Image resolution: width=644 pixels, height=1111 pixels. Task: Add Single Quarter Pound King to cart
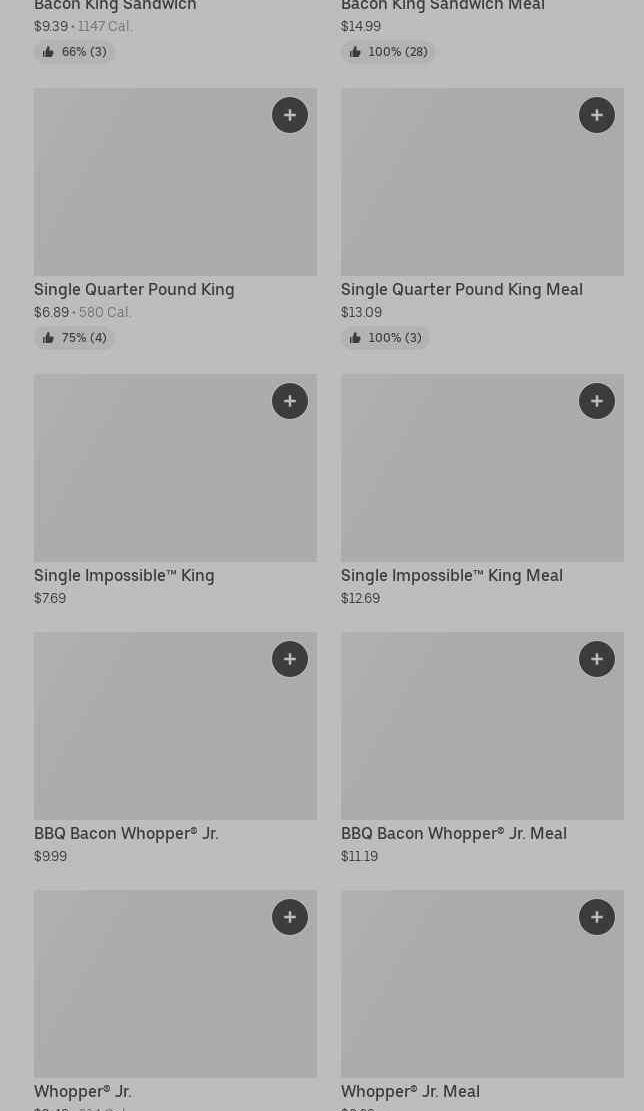click(x=290, y=115)
